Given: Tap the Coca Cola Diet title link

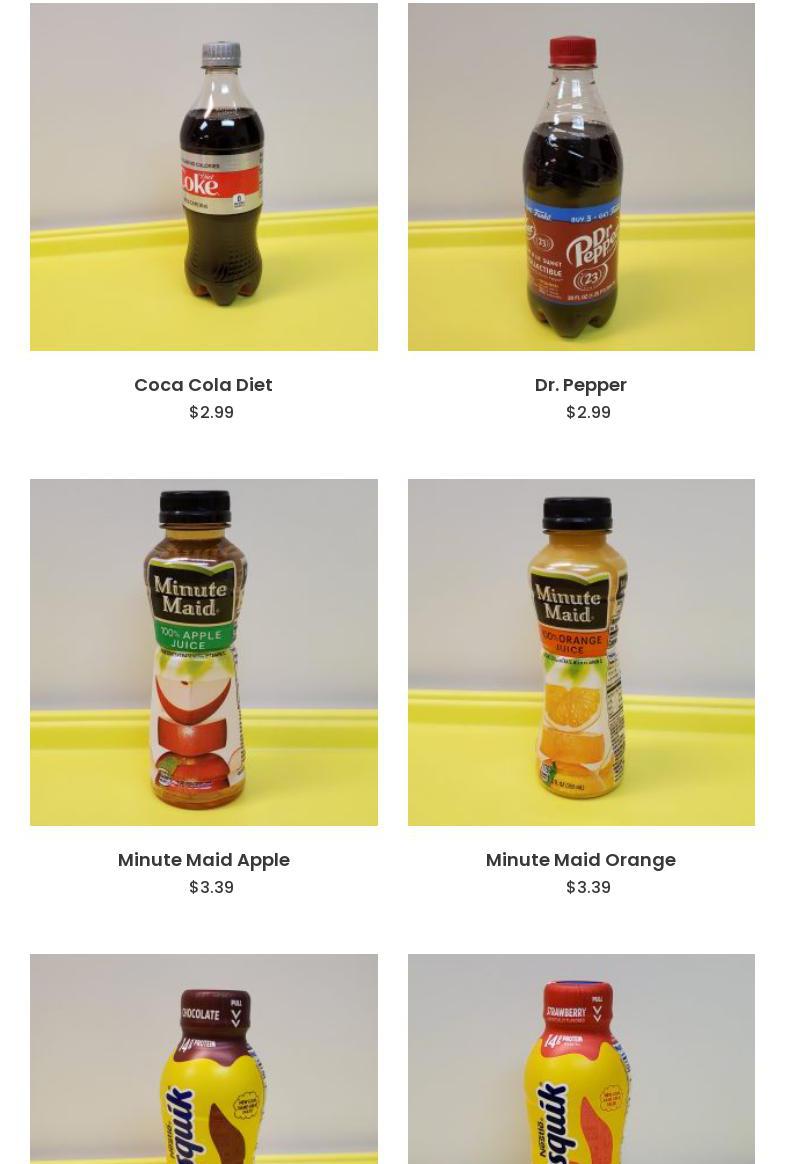Looking at the screenshot, I should 203,385.
